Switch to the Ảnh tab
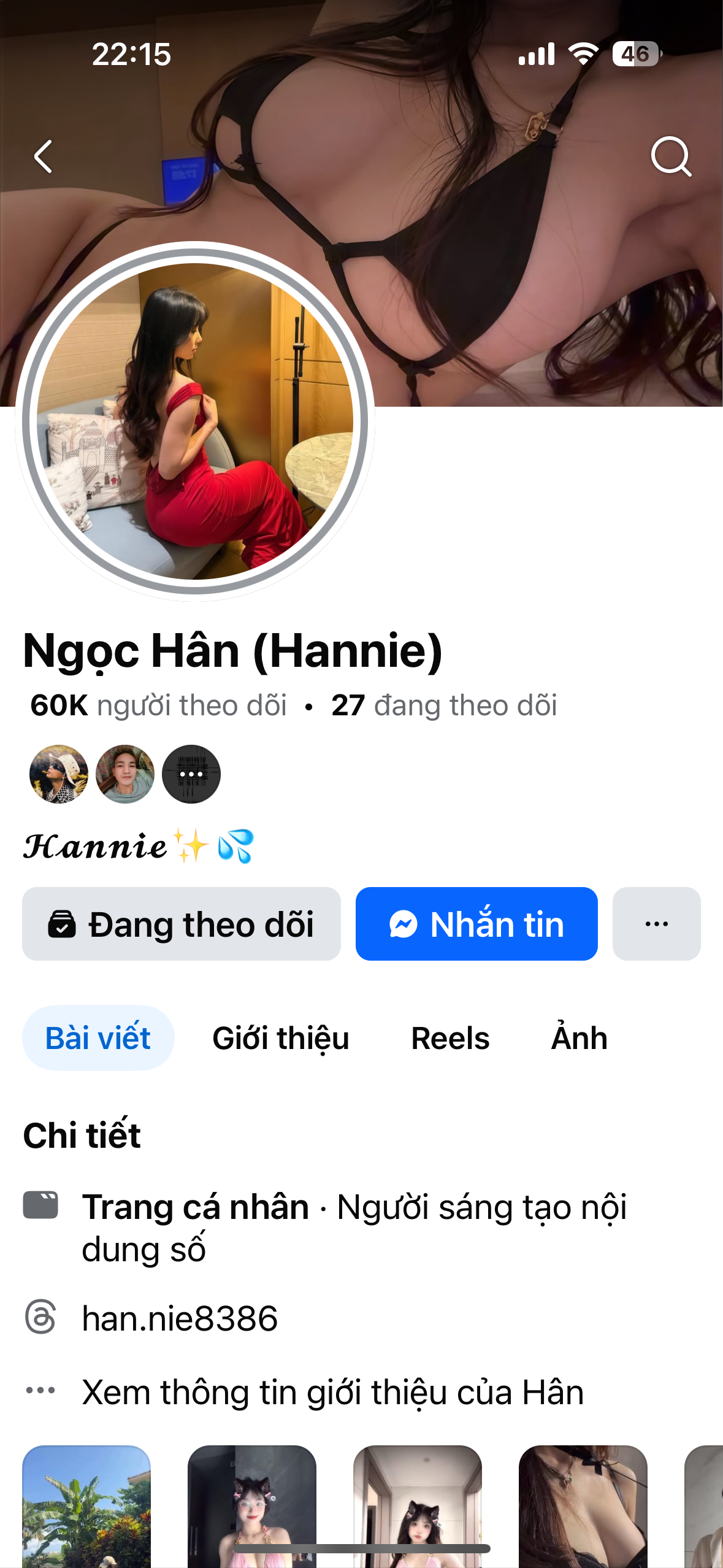The image size is (723, 1568). [579, 1038]
